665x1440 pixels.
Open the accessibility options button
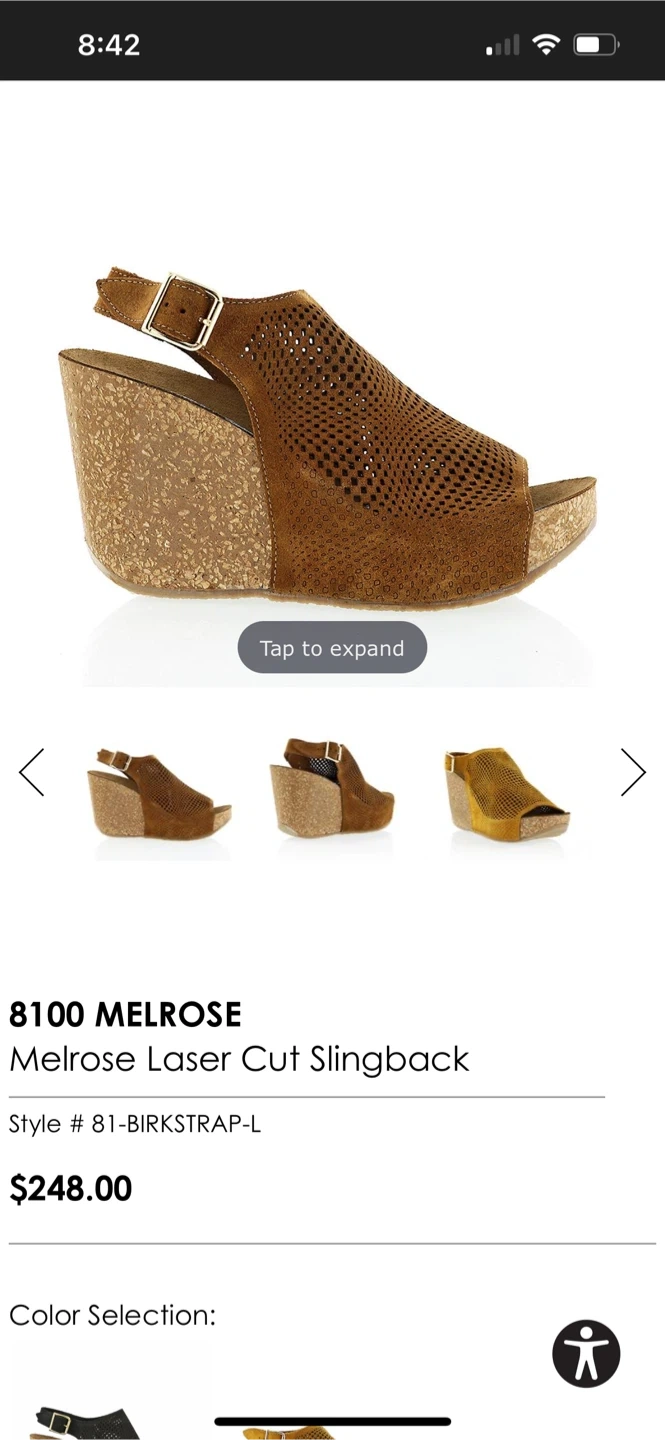[586, 1354]
